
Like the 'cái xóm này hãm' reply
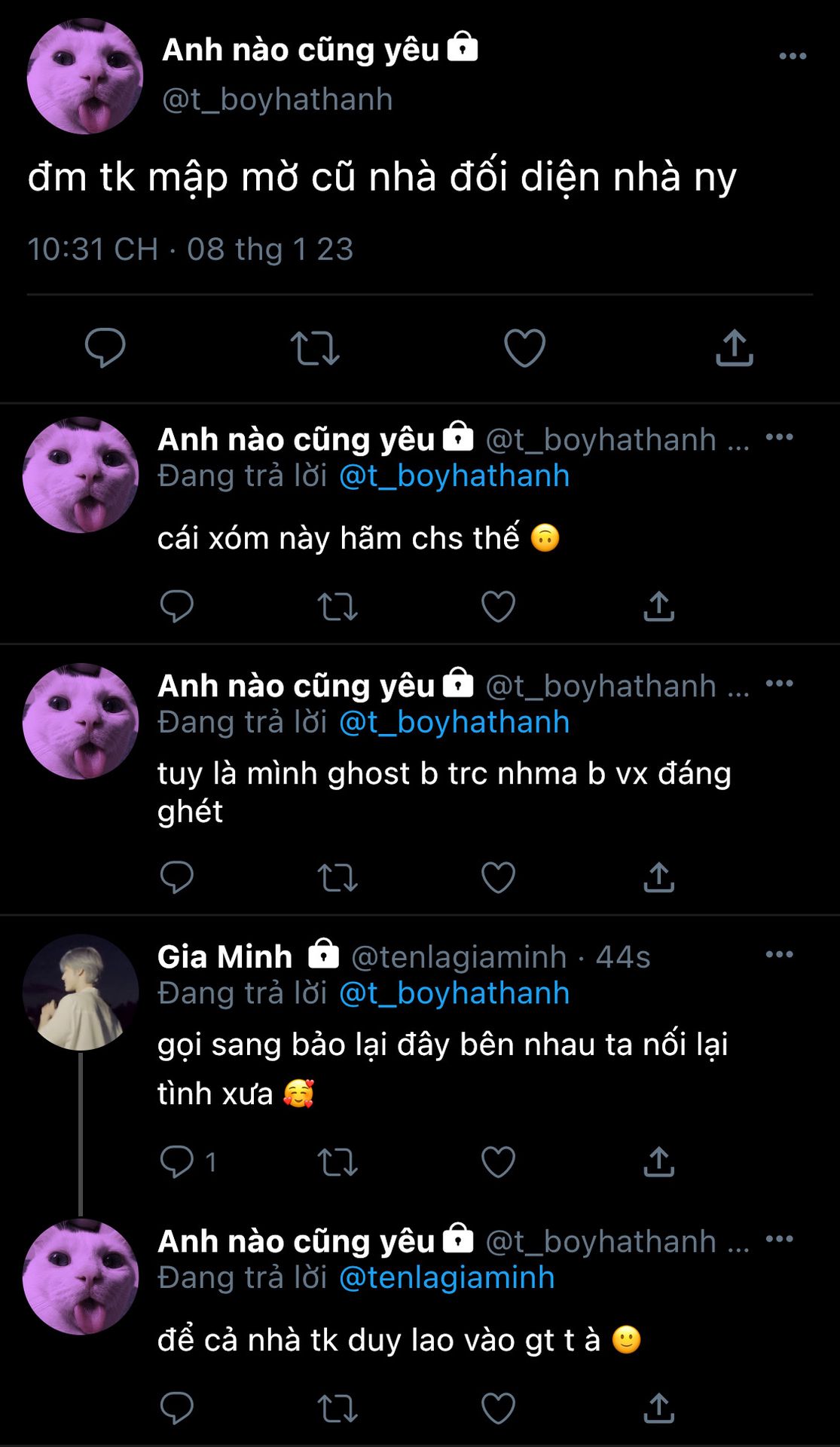pyautogui.click(x=498, y=606)
